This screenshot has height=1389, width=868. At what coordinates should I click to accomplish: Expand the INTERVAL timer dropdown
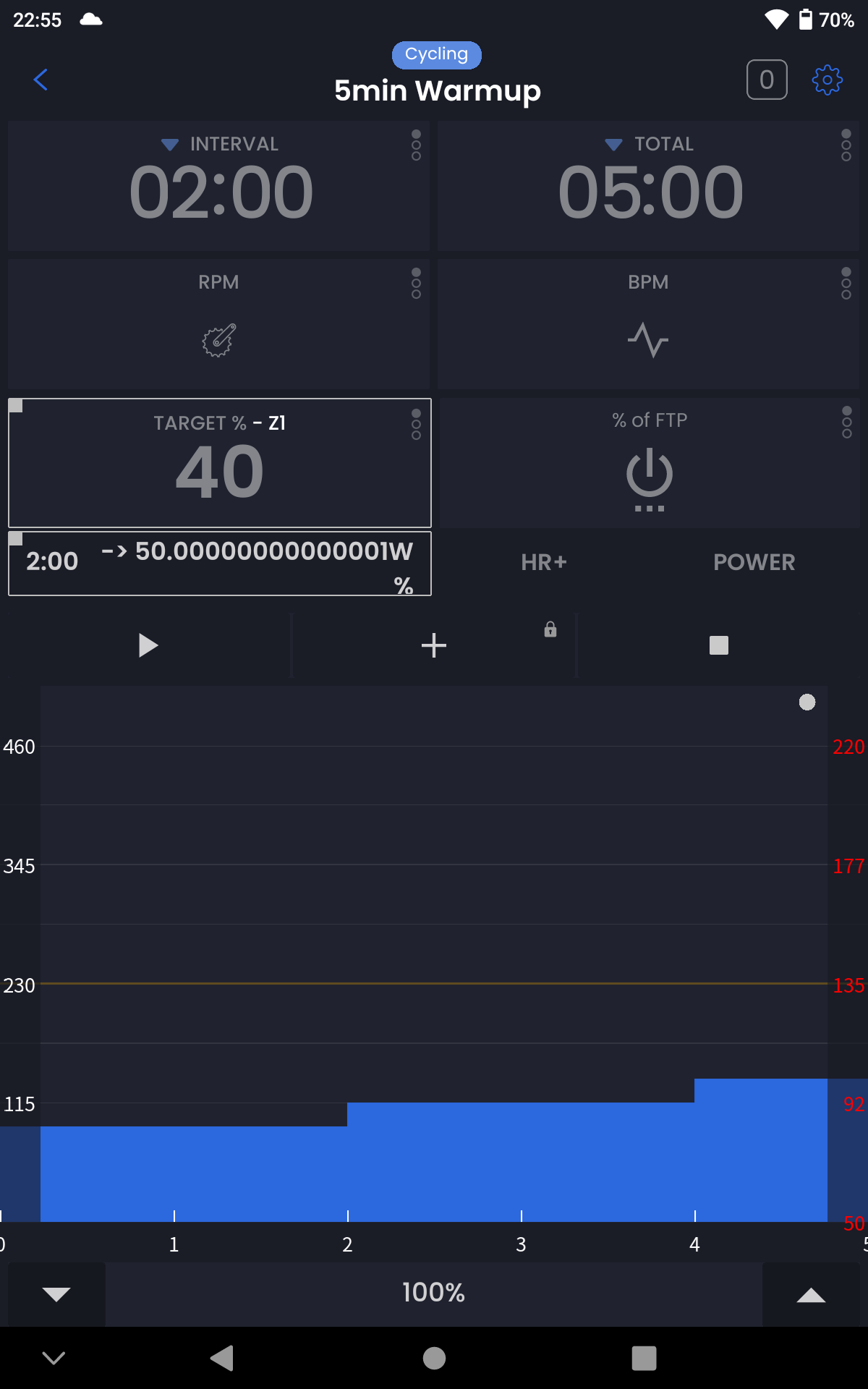[170, 145]
